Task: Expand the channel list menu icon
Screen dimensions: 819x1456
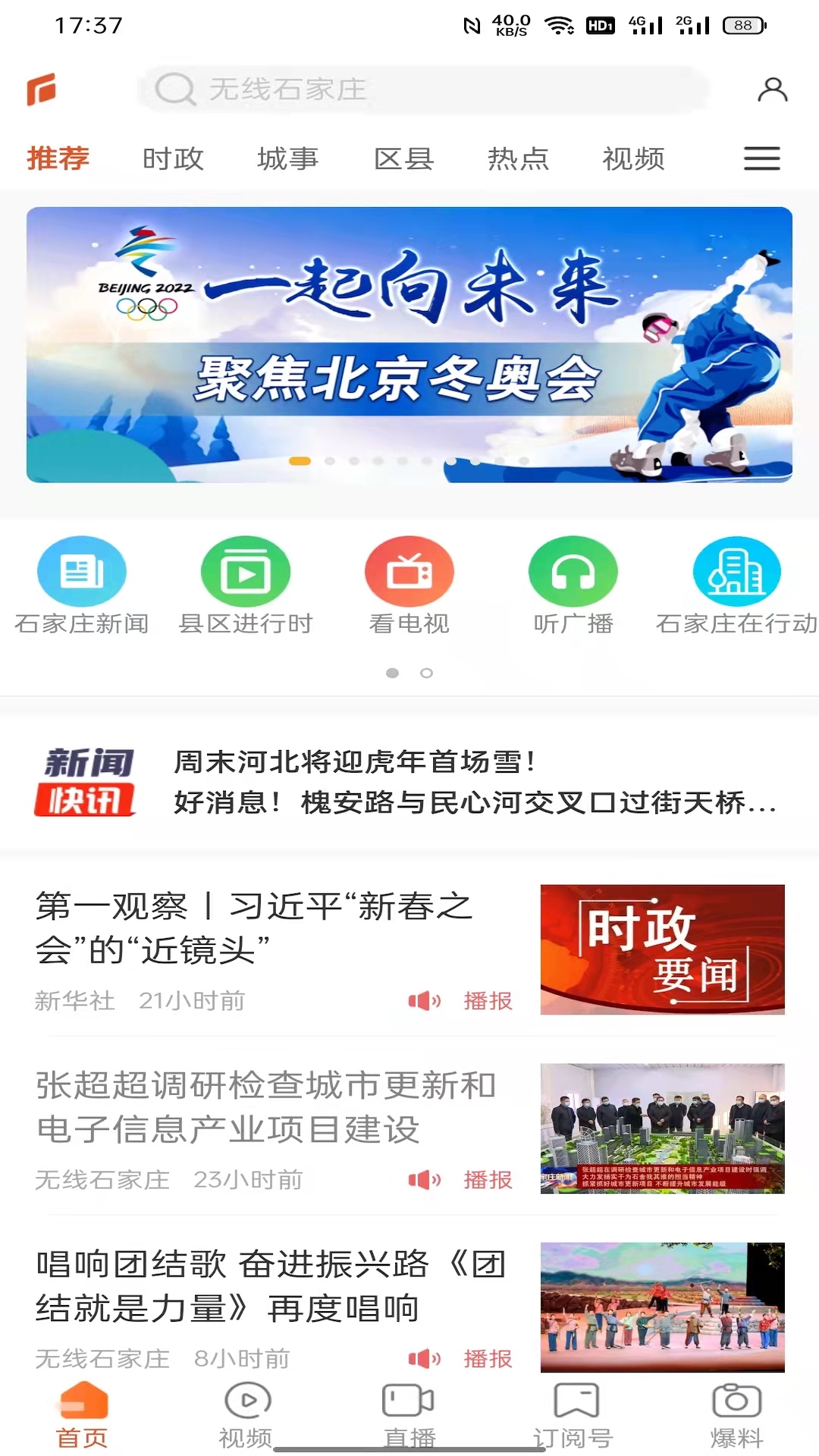Action: pyautogui.click(x=761, y=158)
